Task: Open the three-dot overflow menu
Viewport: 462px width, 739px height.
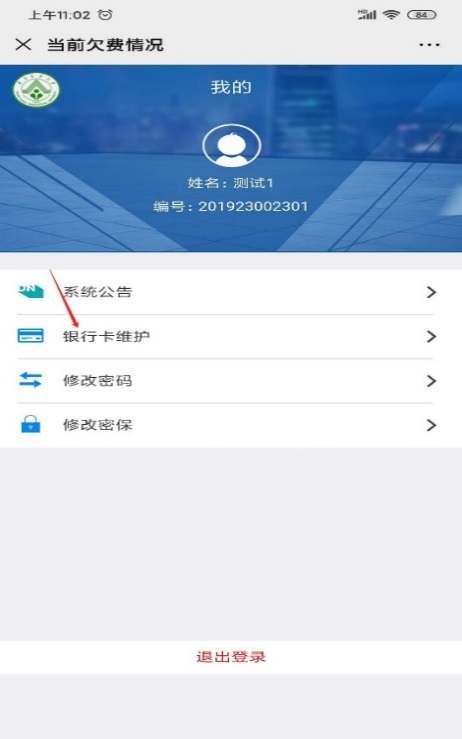Action: coord(429,45)
